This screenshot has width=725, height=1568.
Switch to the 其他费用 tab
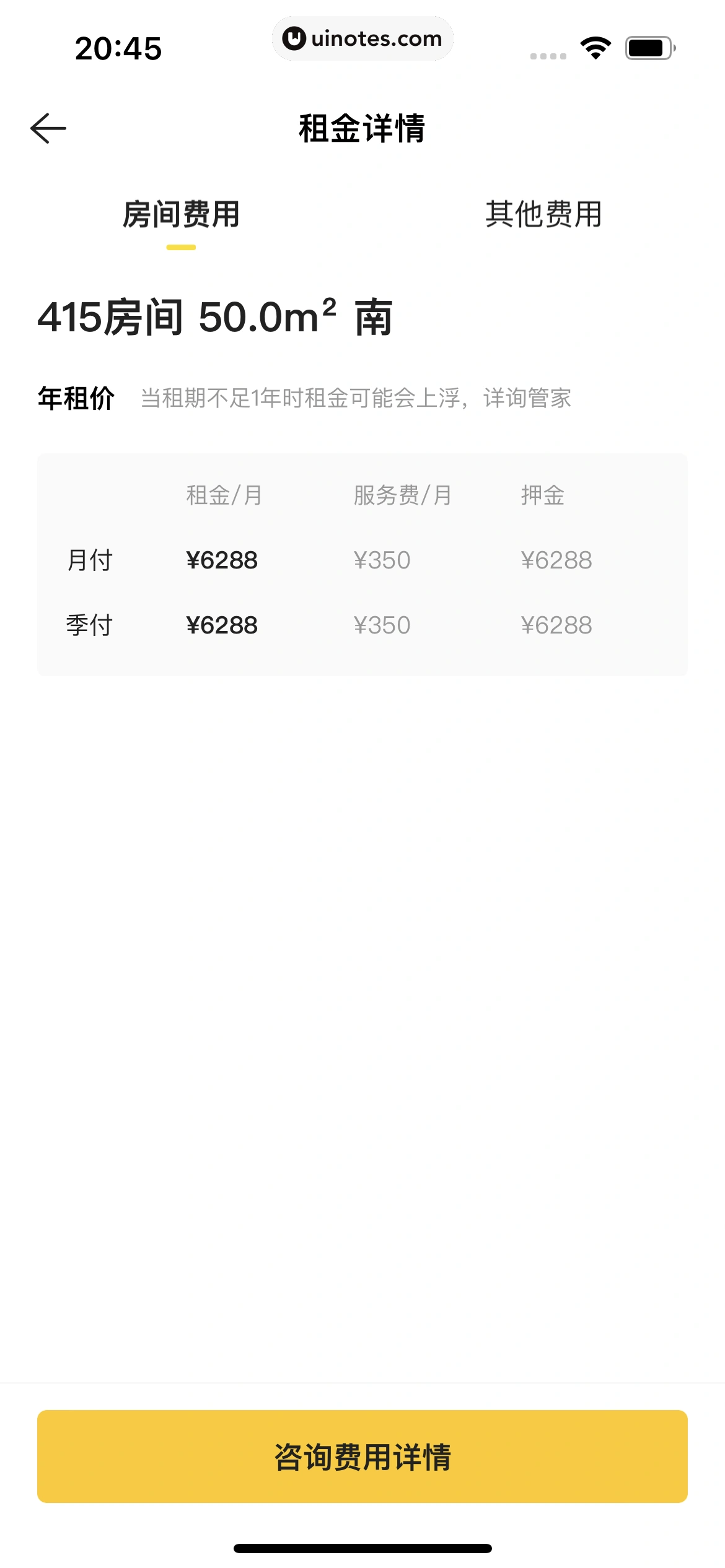pos(543,215)
